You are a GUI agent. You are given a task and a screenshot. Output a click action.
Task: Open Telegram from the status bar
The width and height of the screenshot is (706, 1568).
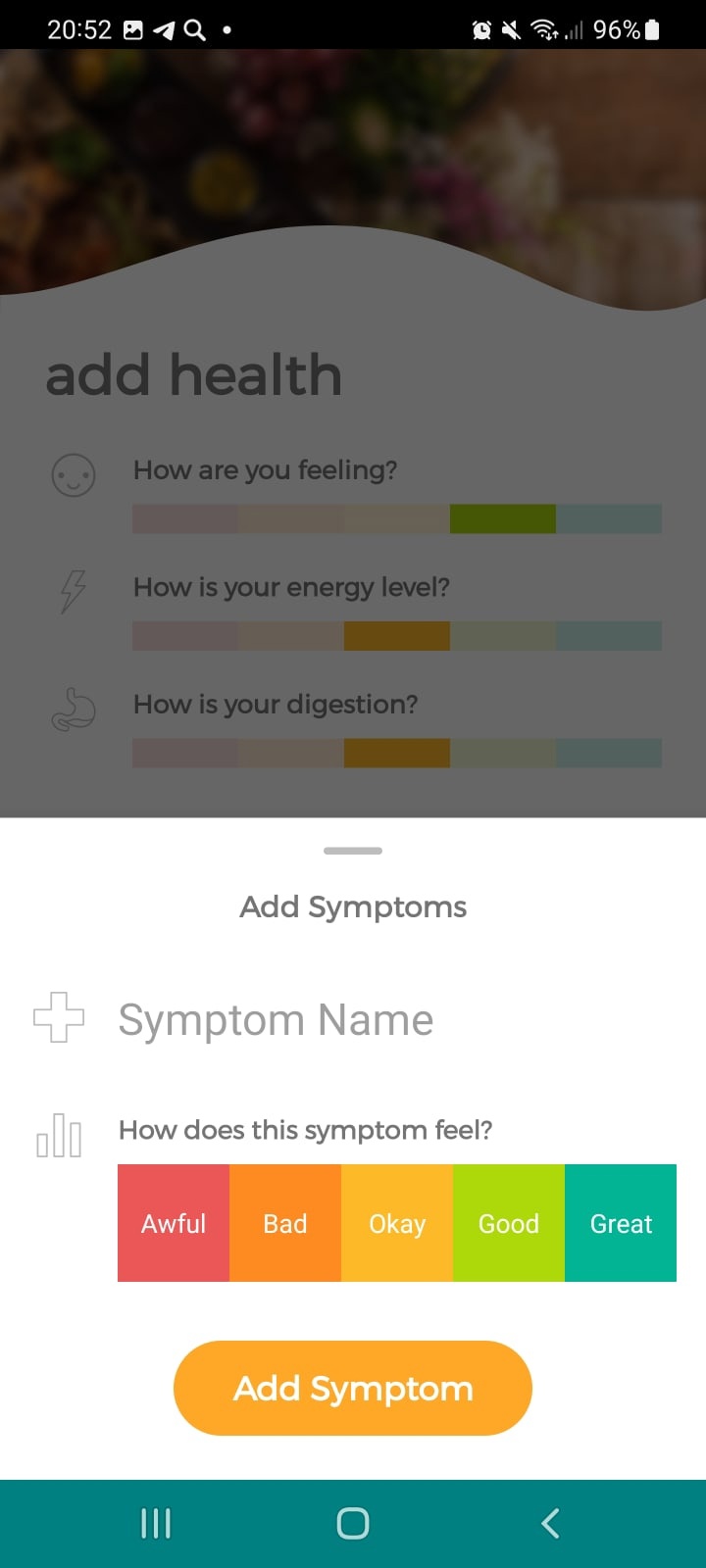click(165, 29)
